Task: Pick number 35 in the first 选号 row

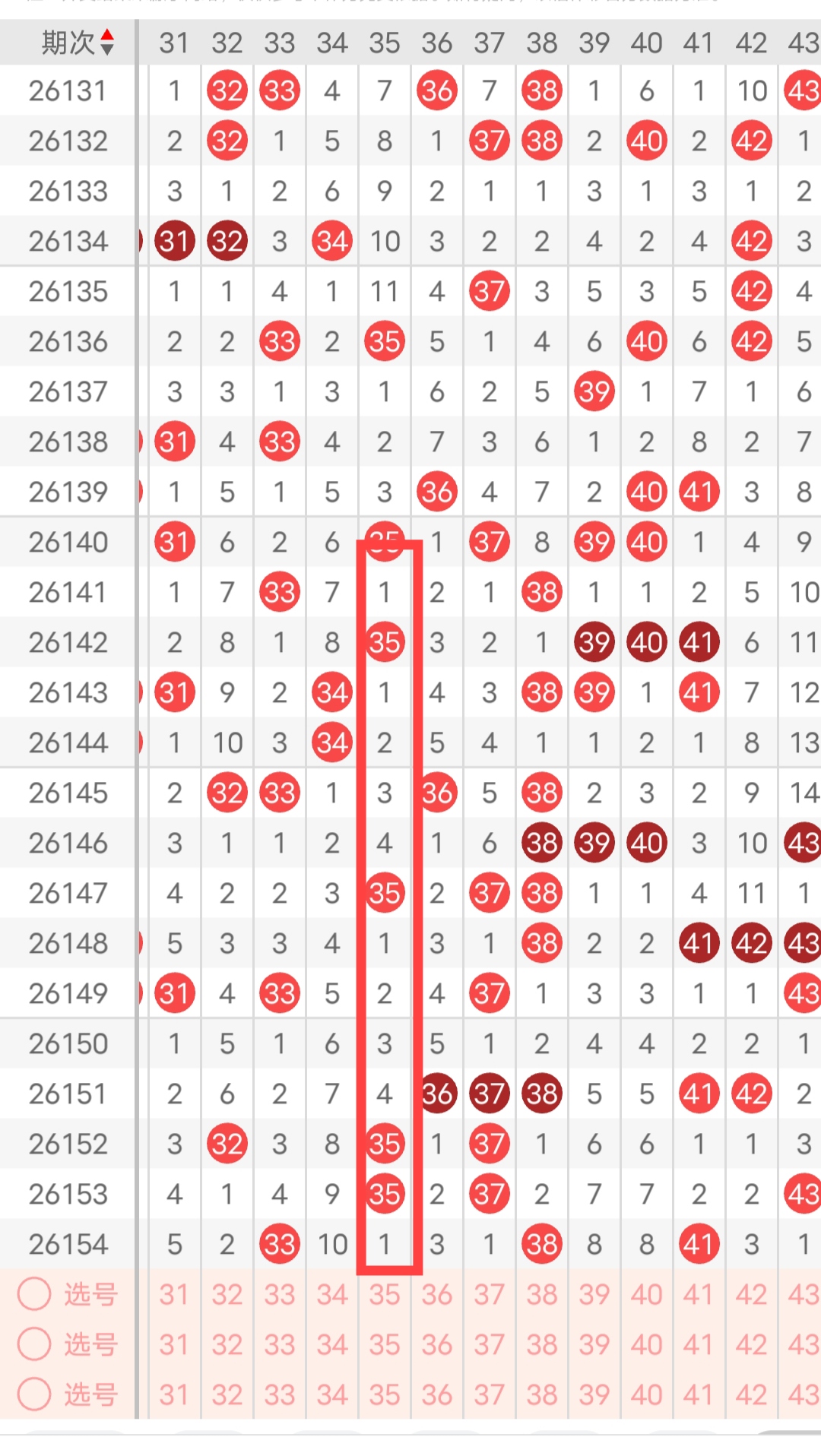Action: pyautogui.click(x=385, y=1294)
